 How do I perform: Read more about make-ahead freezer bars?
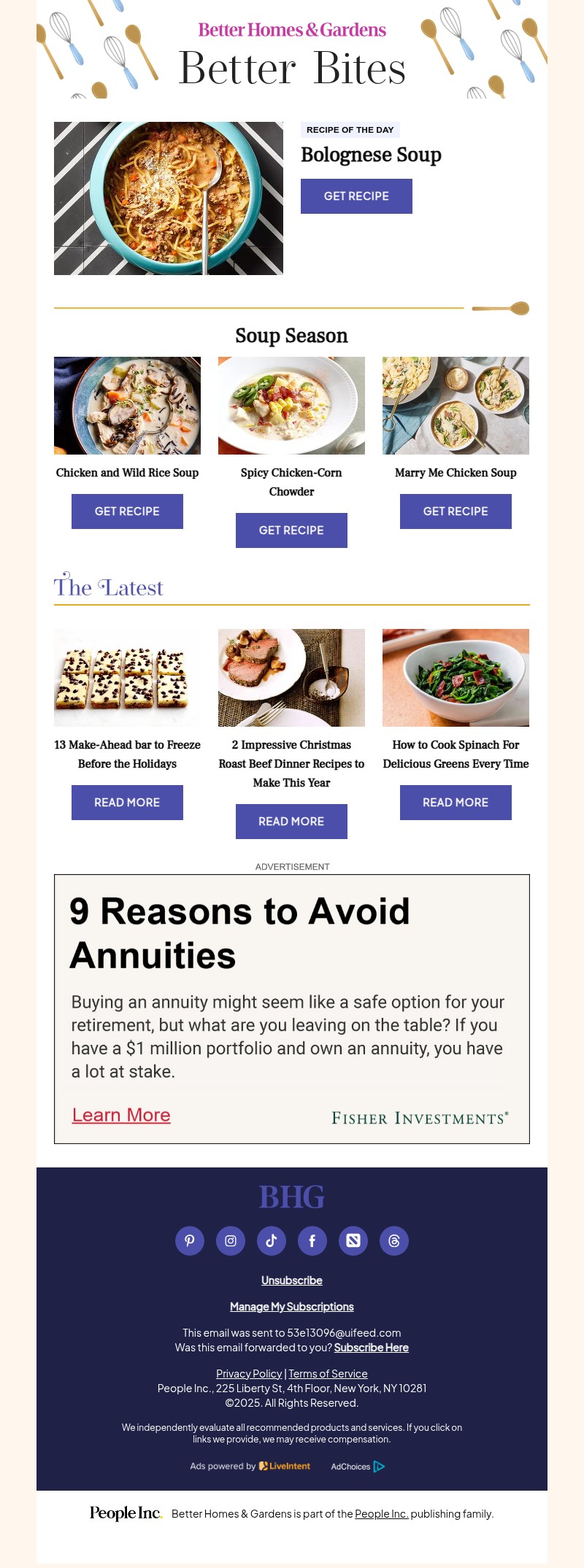(127, 802)
